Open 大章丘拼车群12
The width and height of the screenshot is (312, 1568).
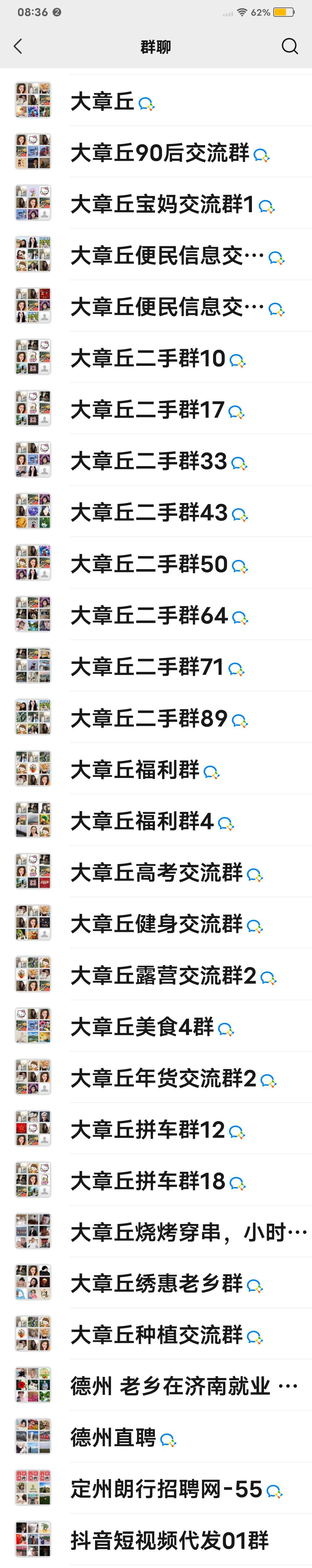[x=148, y=1130]
